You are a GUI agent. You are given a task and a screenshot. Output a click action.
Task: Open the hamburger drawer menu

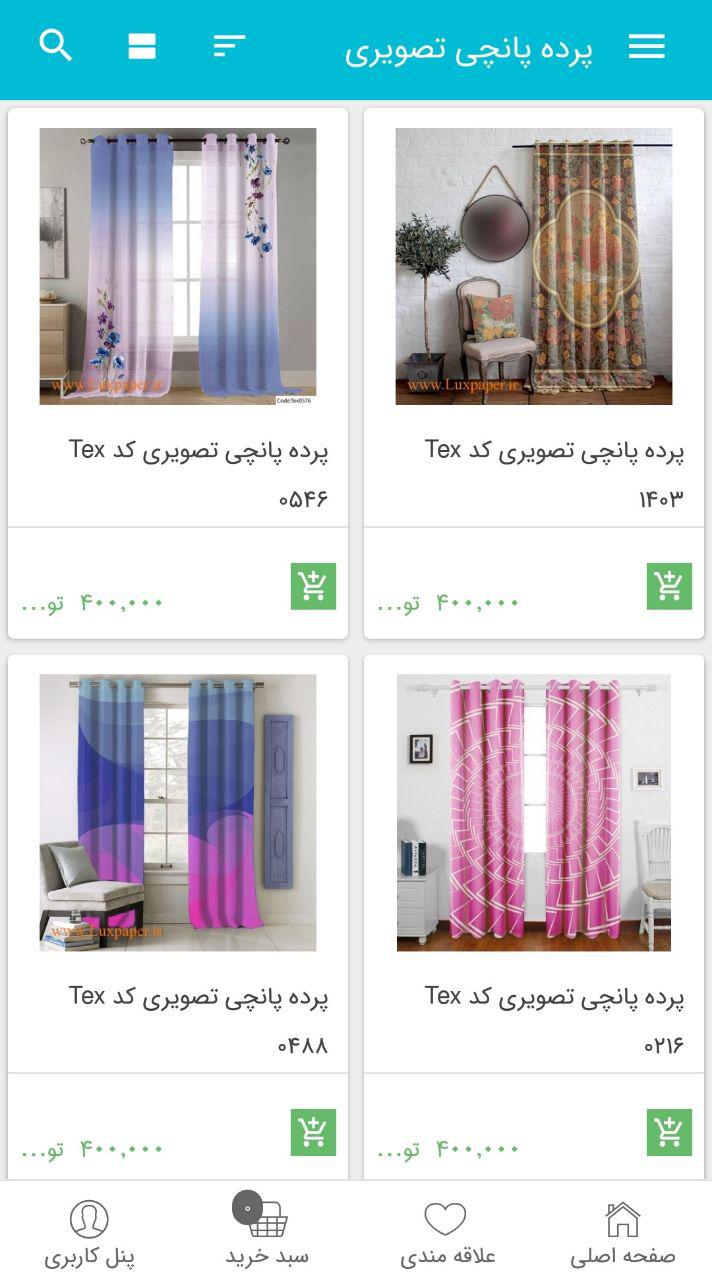tap(646, 46)
